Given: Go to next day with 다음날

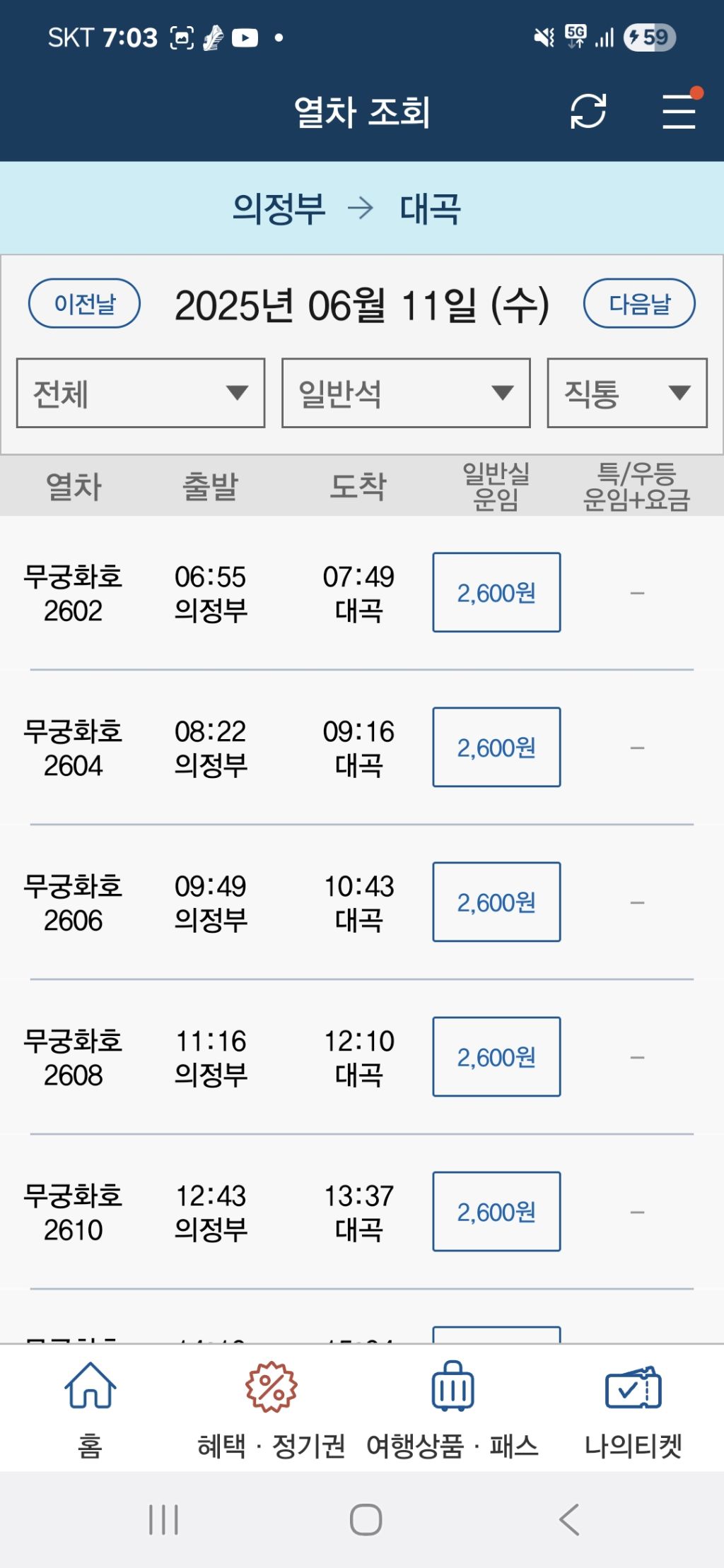Looking at the screenshot, I should click(639, 304).
